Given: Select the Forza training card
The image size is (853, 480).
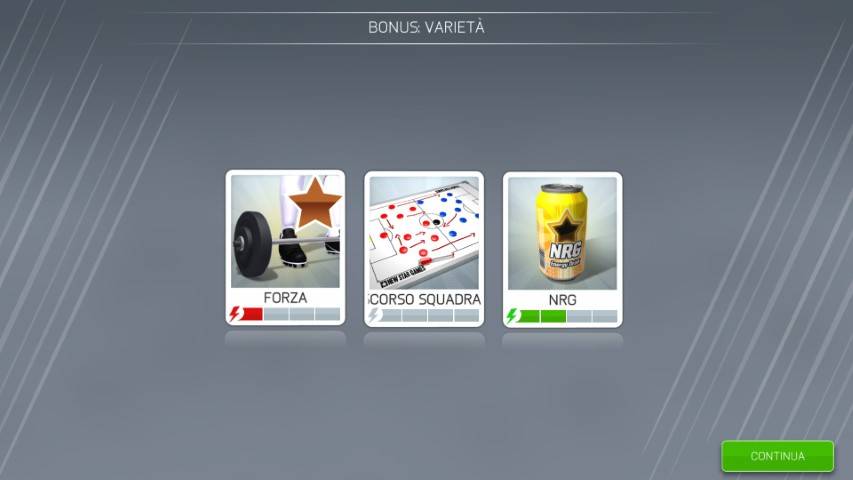Looking at the screenshot, I should (x=285, y=248).
